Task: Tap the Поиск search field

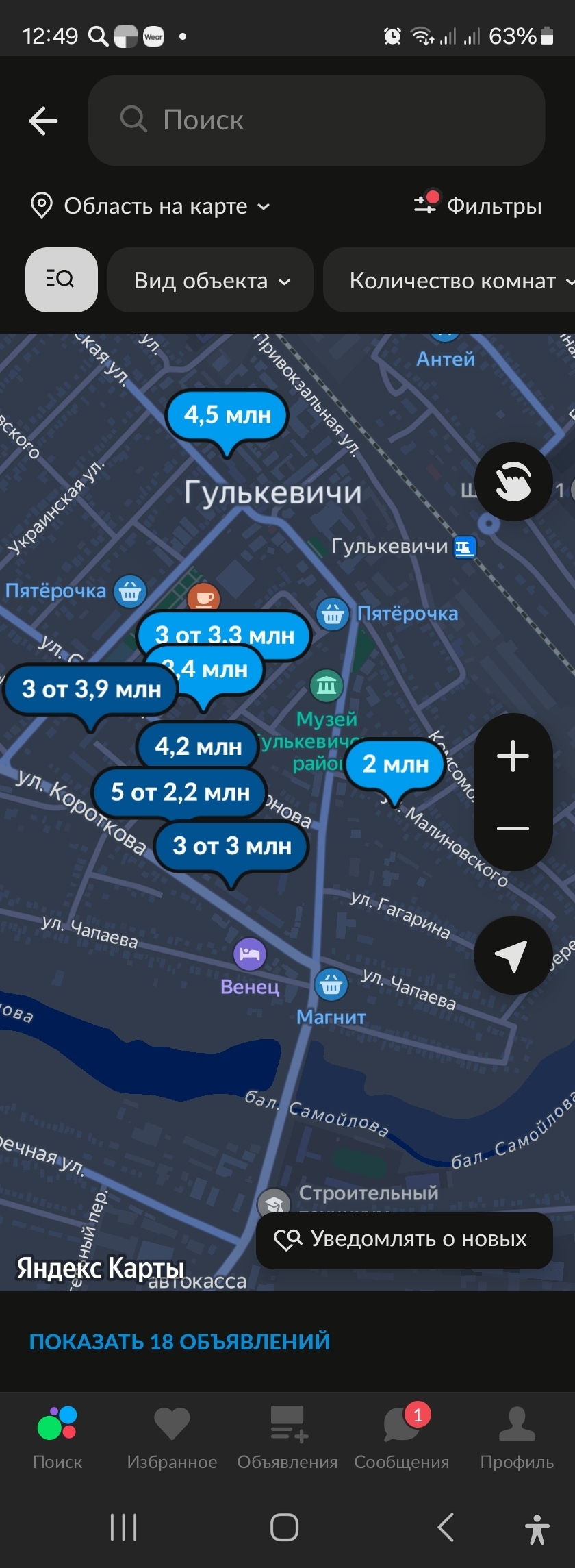Action: point(316,121)
